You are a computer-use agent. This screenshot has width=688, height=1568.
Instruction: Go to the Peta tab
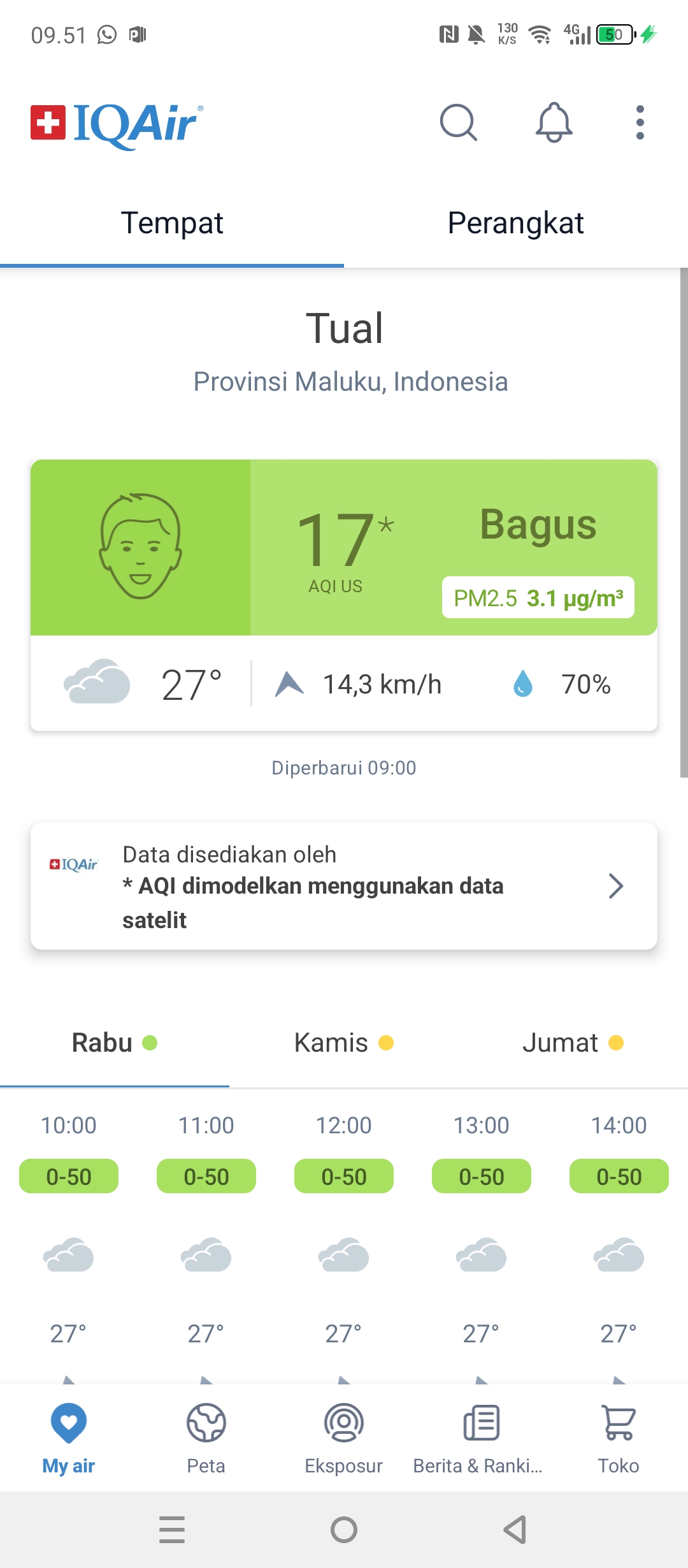pos(206,1439)
